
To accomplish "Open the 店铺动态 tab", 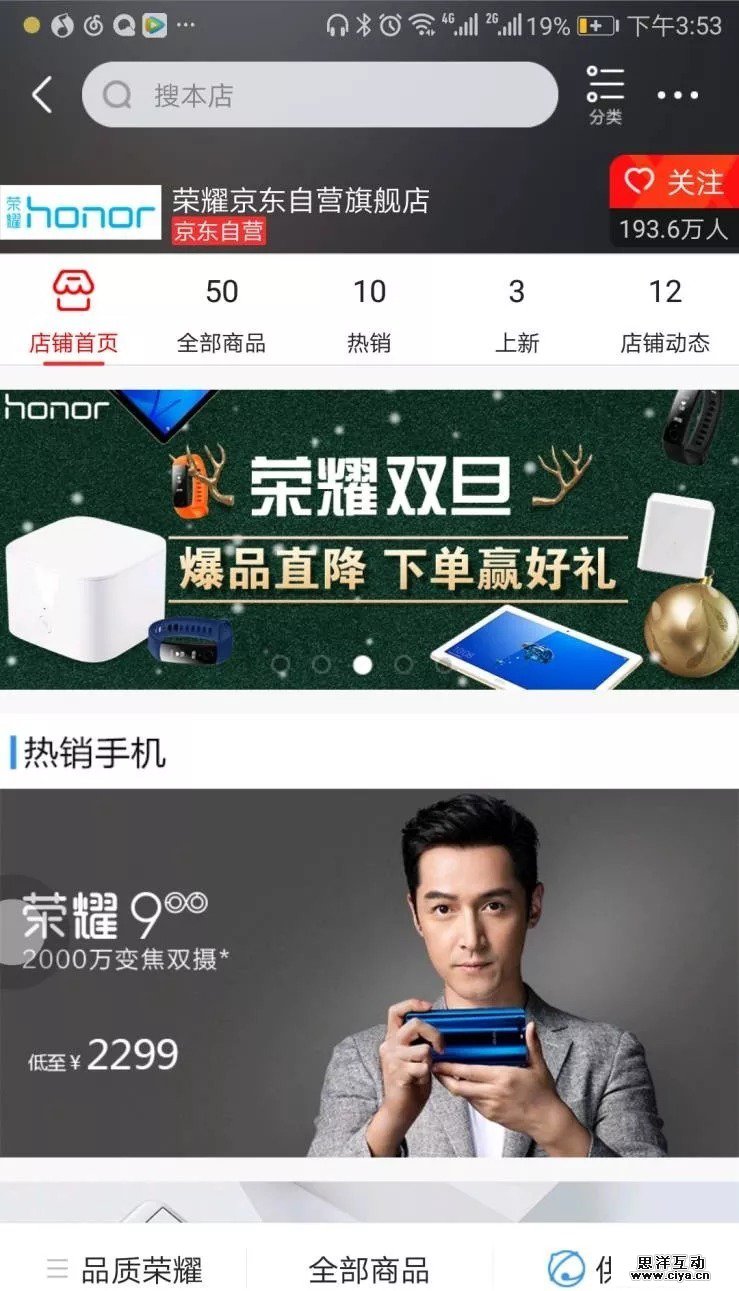I will point(665,312).
